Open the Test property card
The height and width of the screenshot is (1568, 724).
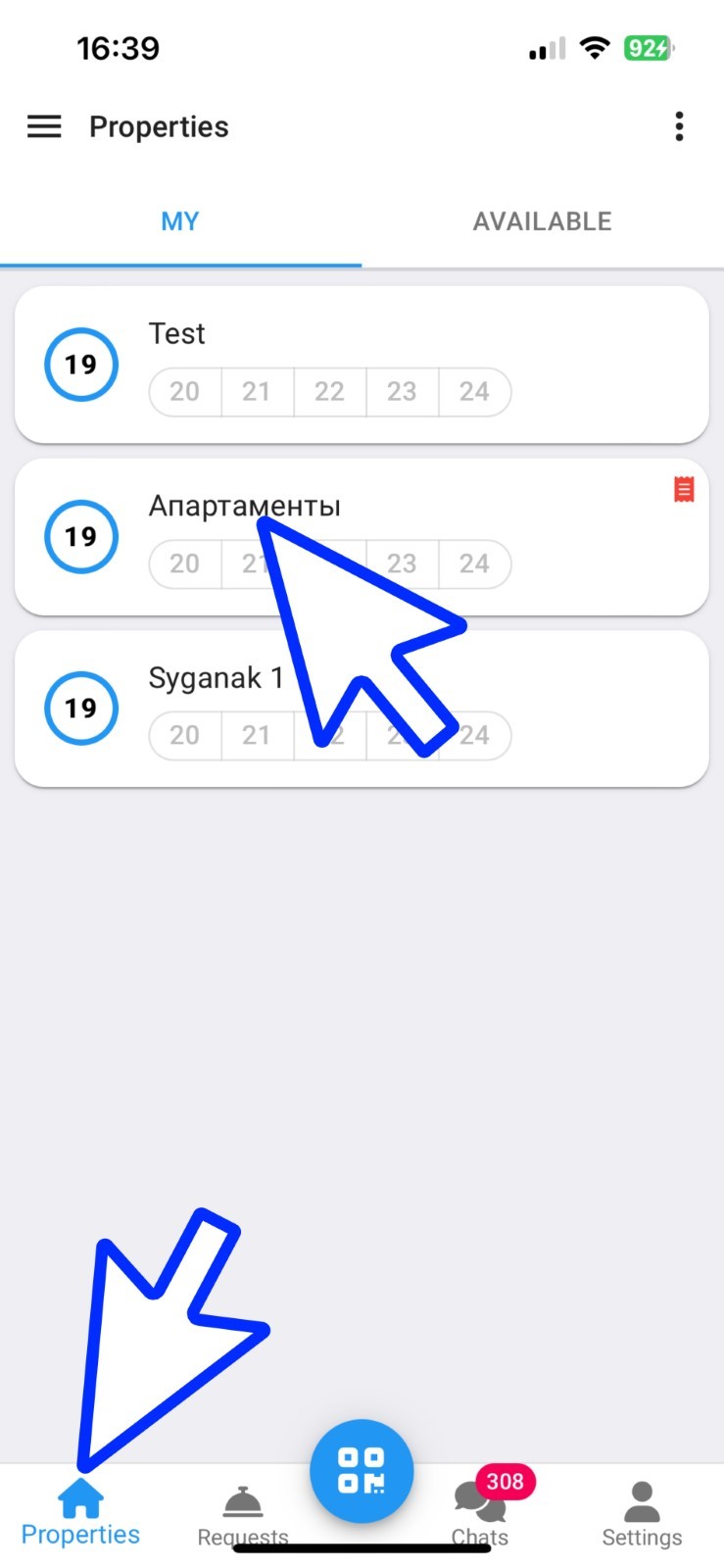[x=362, y=365]
